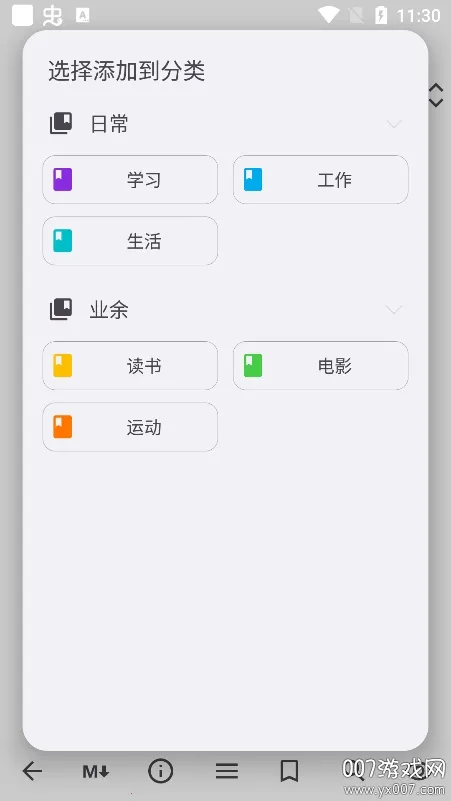The image size is (451, 801).
Task: Open the list menu icon in toolbar
Action: (227, 771)
